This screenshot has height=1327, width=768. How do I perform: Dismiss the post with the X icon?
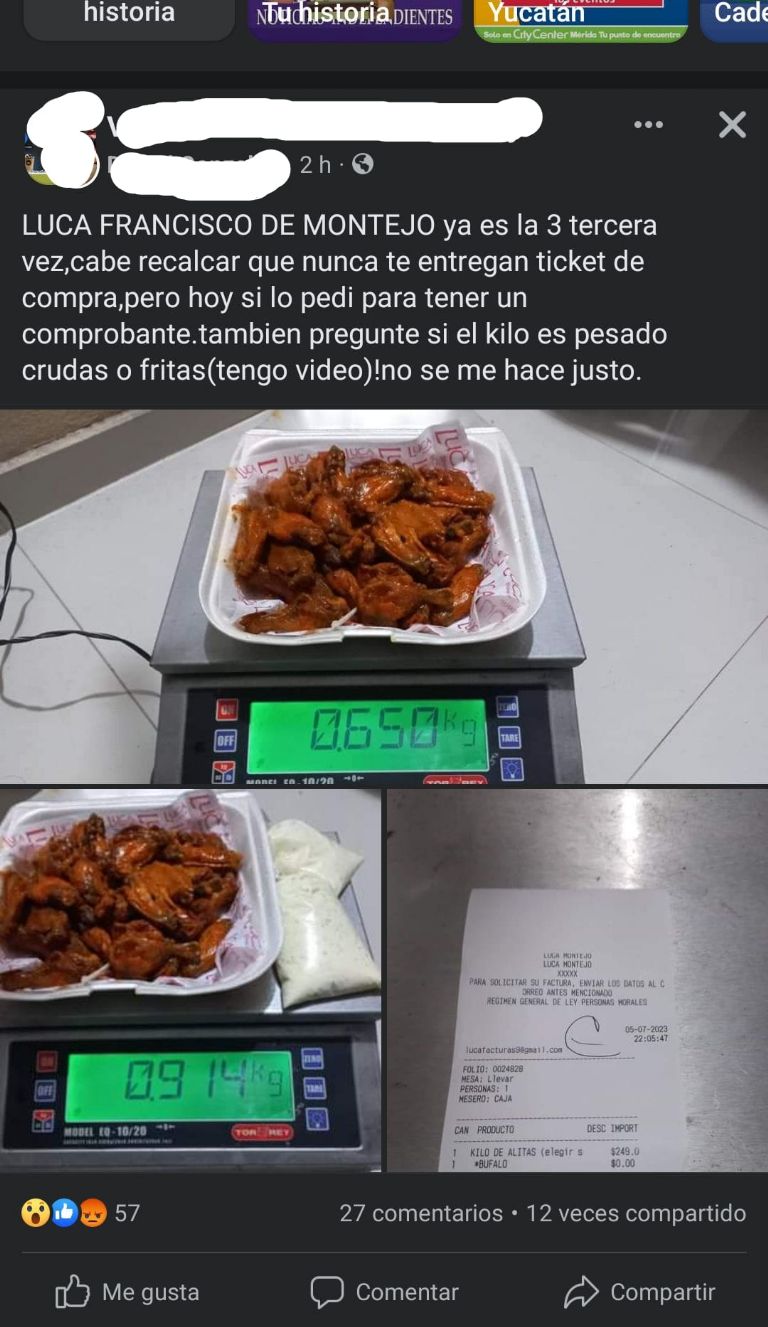point(732,125)
